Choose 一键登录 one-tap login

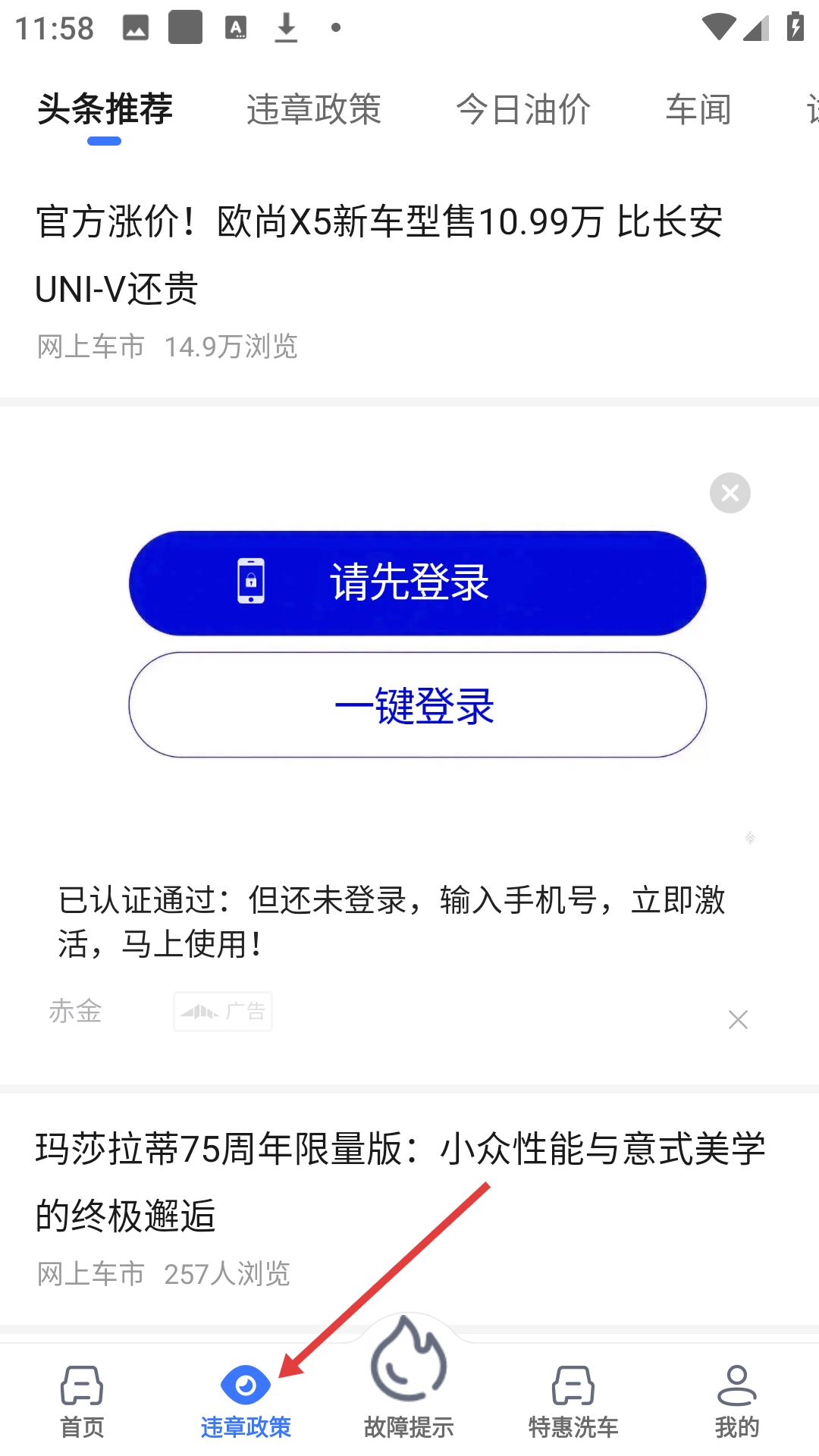coord(417,705)
